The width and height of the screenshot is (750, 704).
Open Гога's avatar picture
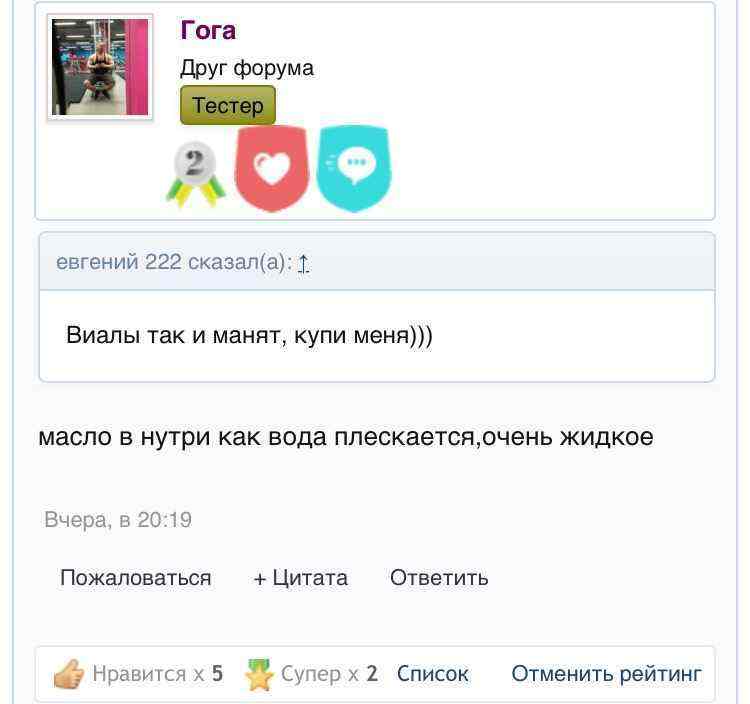pos(100,67)
